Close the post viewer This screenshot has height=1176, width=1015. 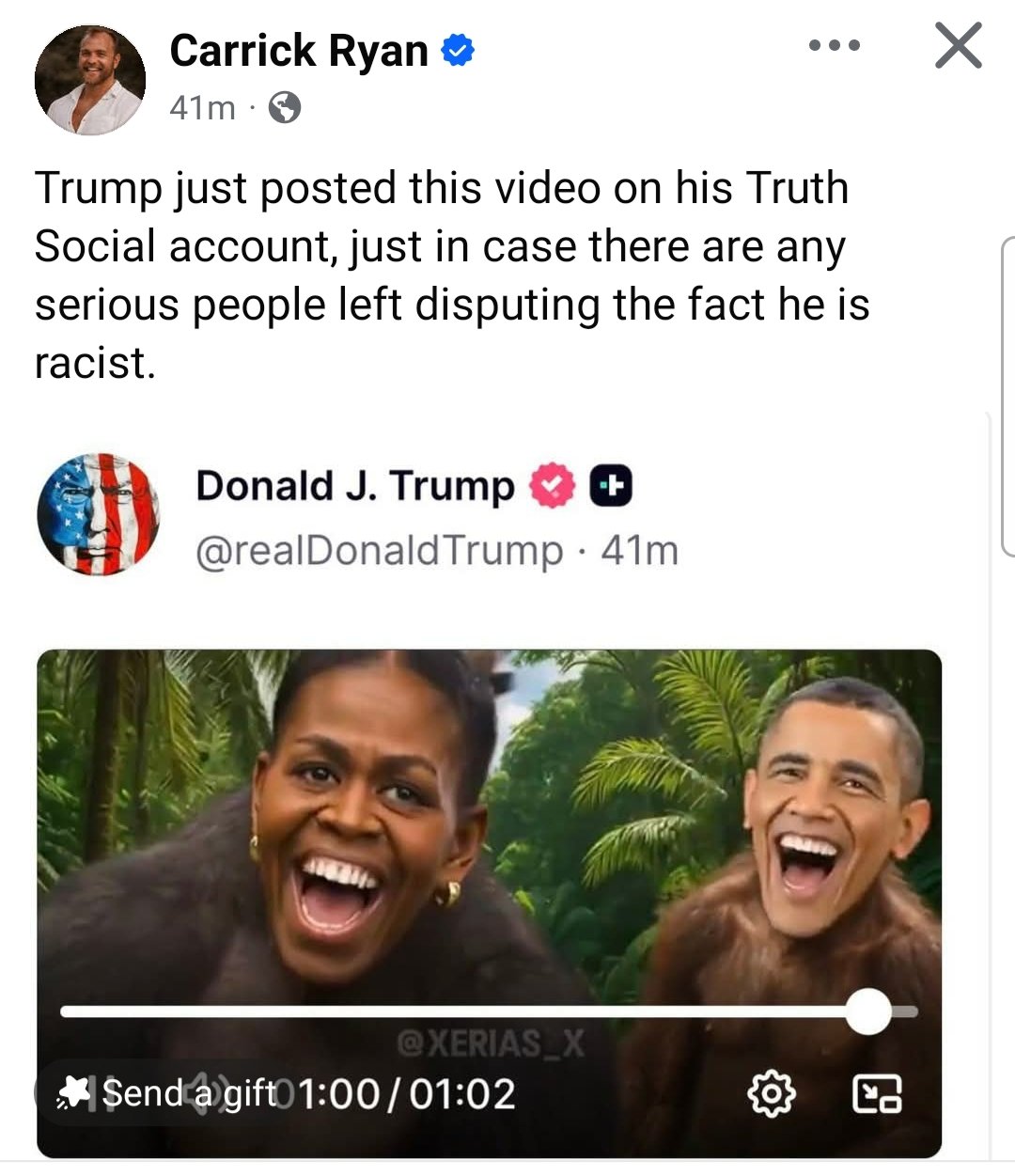(x=958, y=46)
